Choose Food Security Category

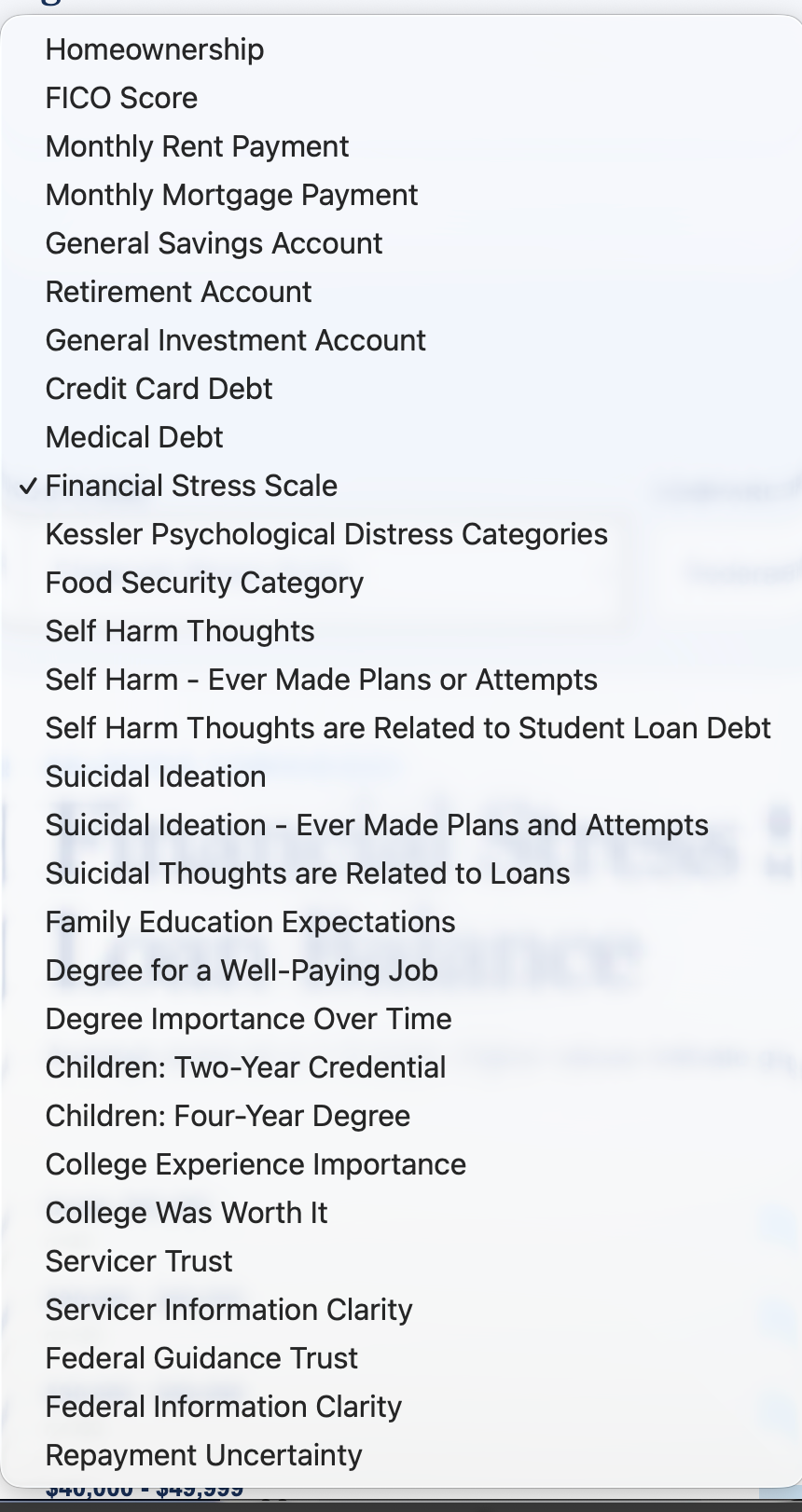coord(401,583)
